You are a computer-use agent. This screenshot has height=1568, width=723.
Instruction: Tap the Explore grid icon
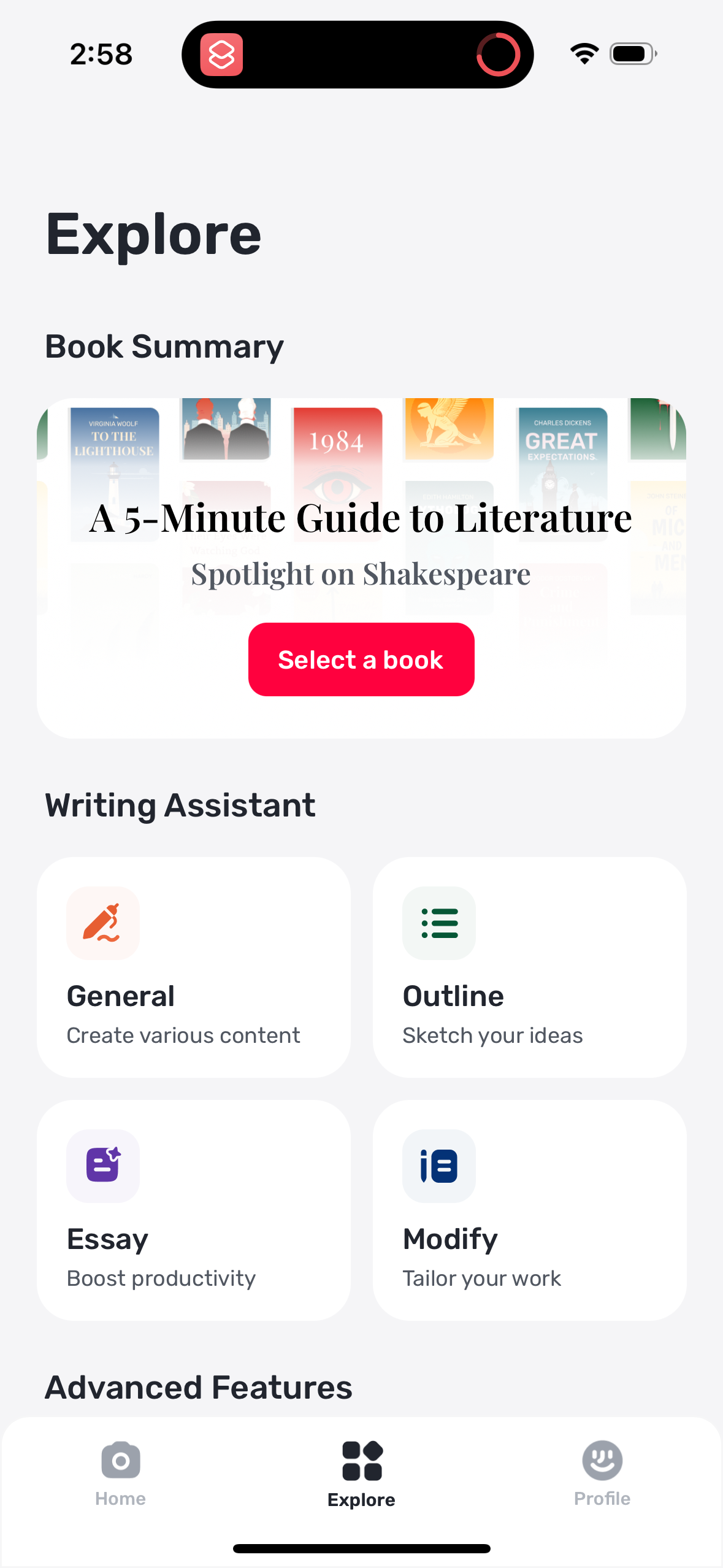[361, 1460]
